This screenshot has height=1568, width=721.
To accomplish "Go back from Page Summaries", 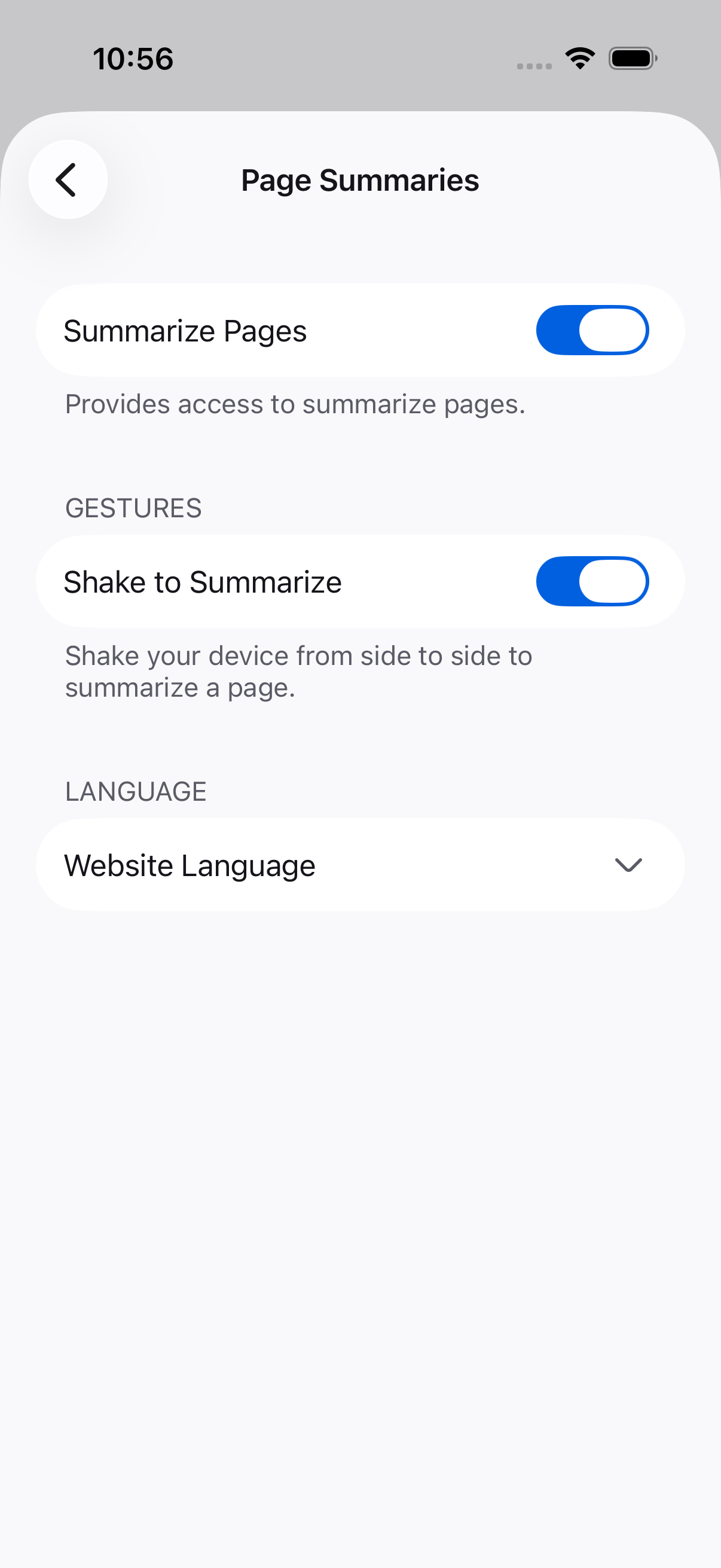I will coord(68,179).
